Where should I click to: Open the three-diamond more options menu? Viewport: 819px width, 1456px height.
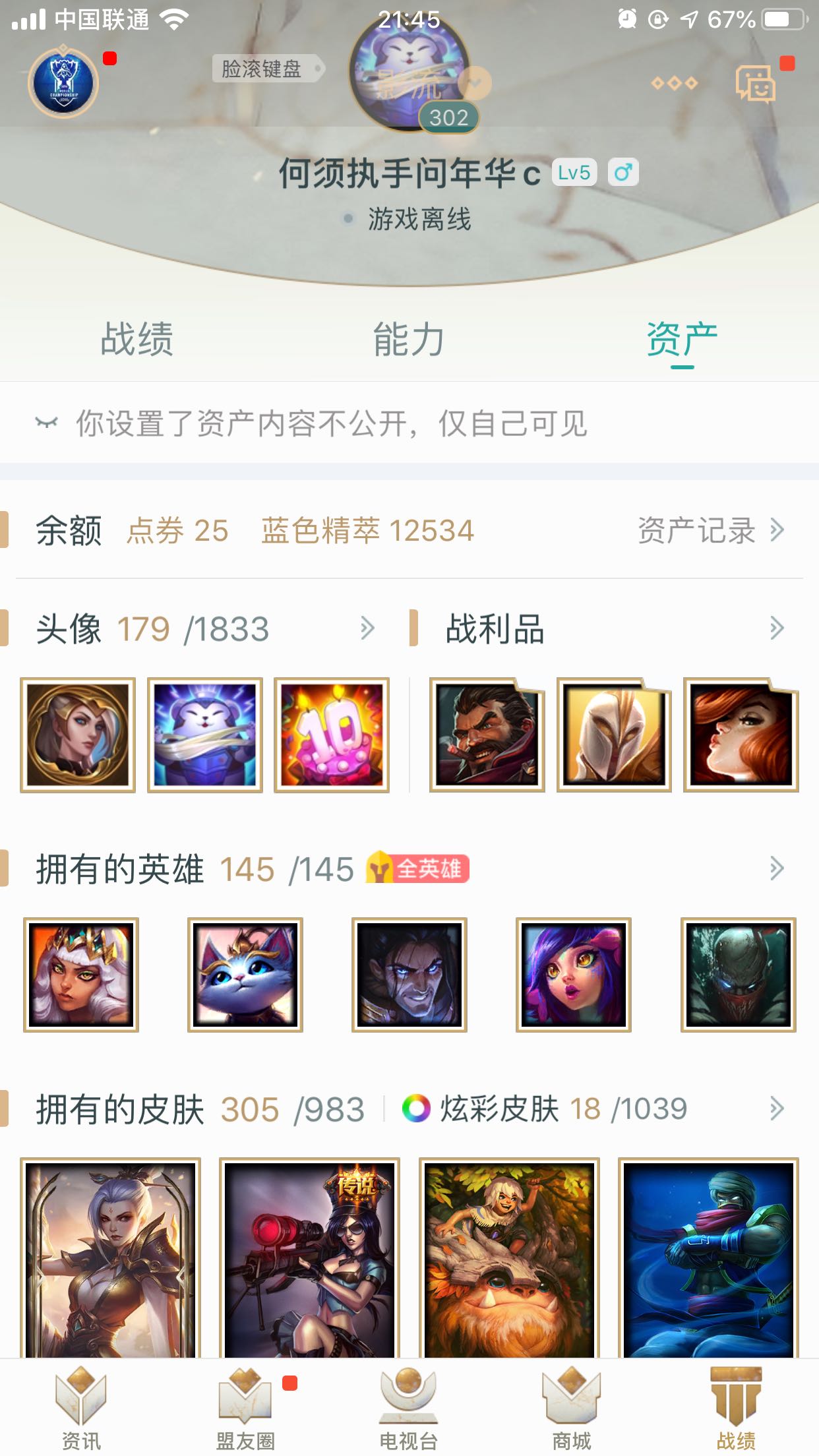[x=674, y=83]
